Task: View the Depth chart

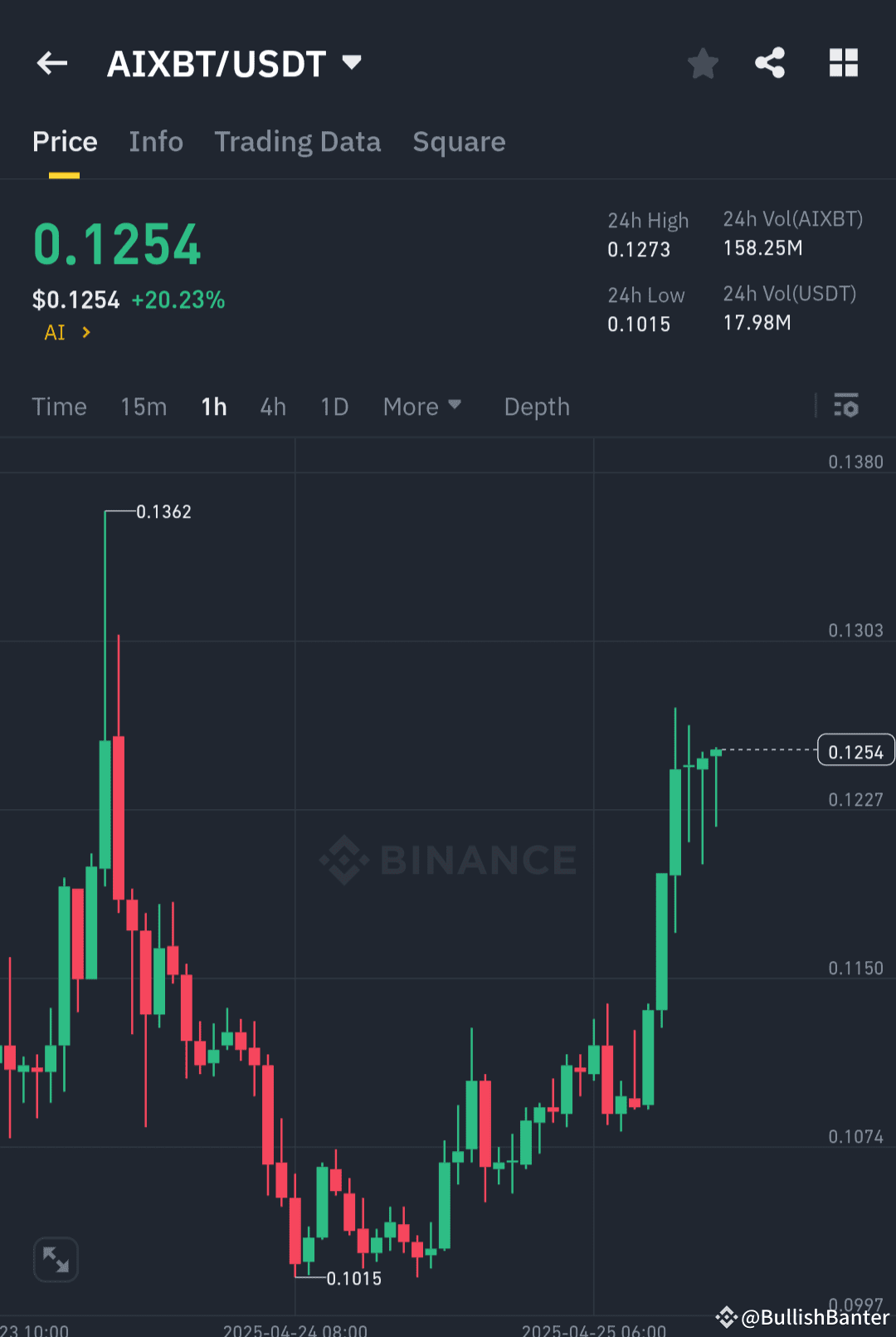Action: click(536, 407)
